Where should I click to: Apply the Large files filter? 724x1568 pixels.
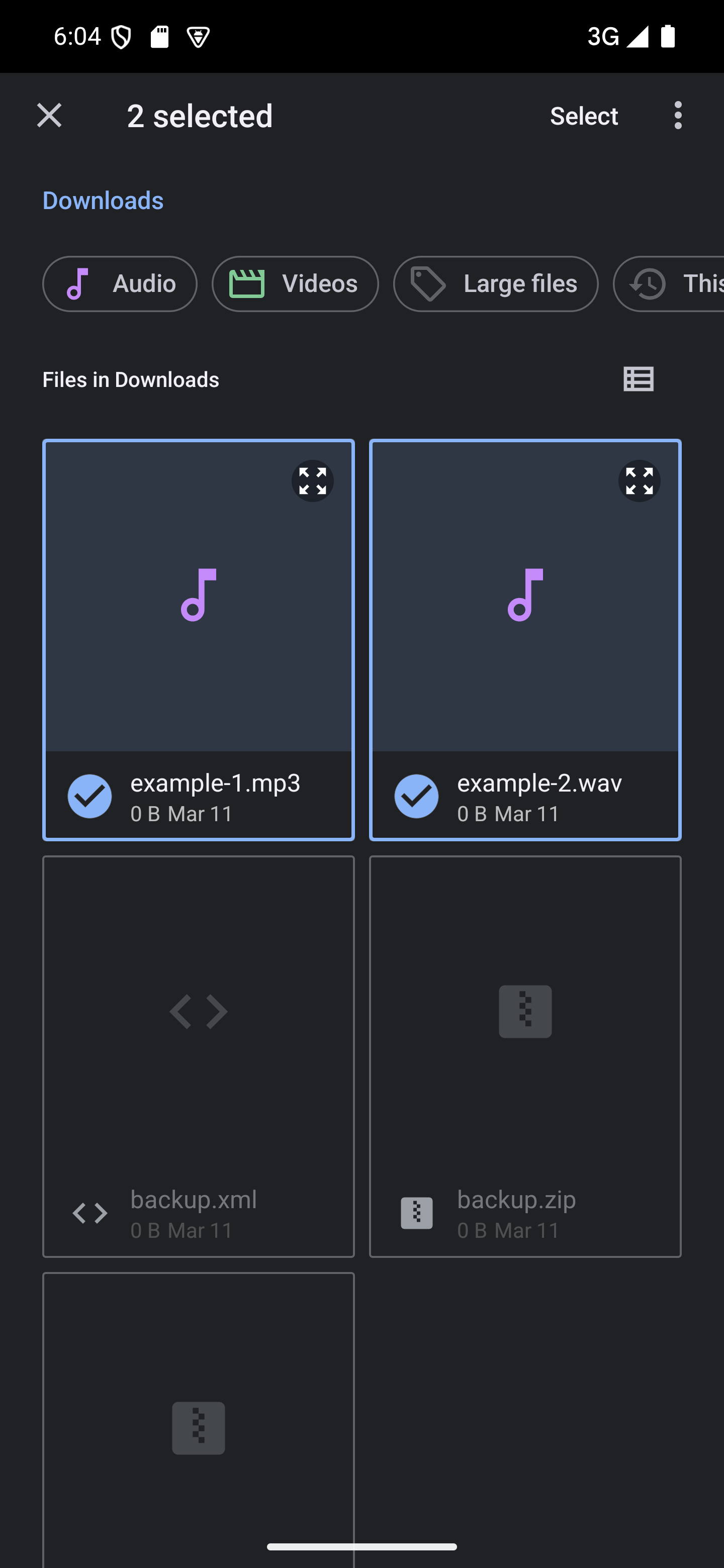(496, 283)
